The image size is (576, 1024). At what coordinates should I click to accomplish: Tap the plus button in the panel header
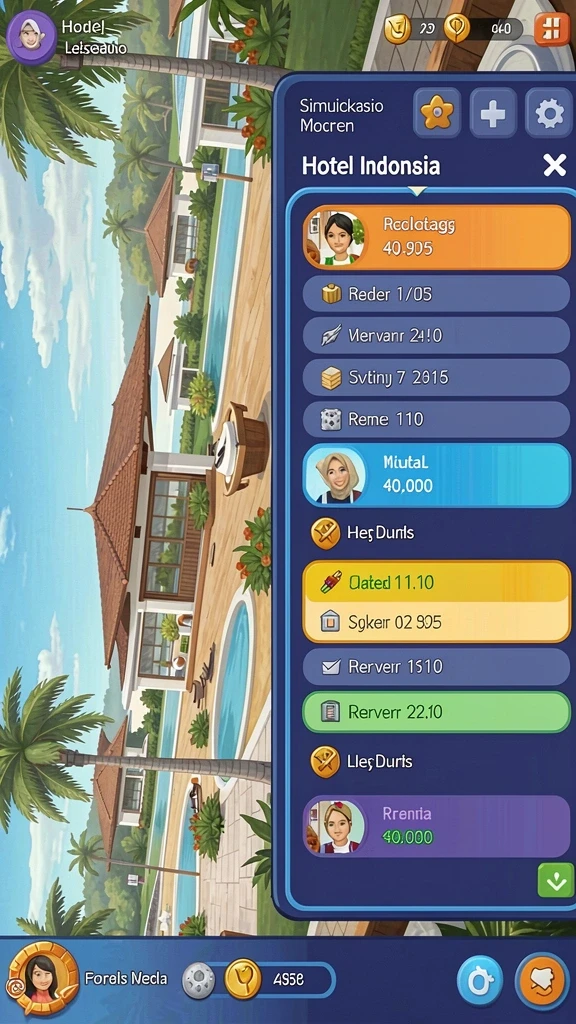(x=492, y=114)
